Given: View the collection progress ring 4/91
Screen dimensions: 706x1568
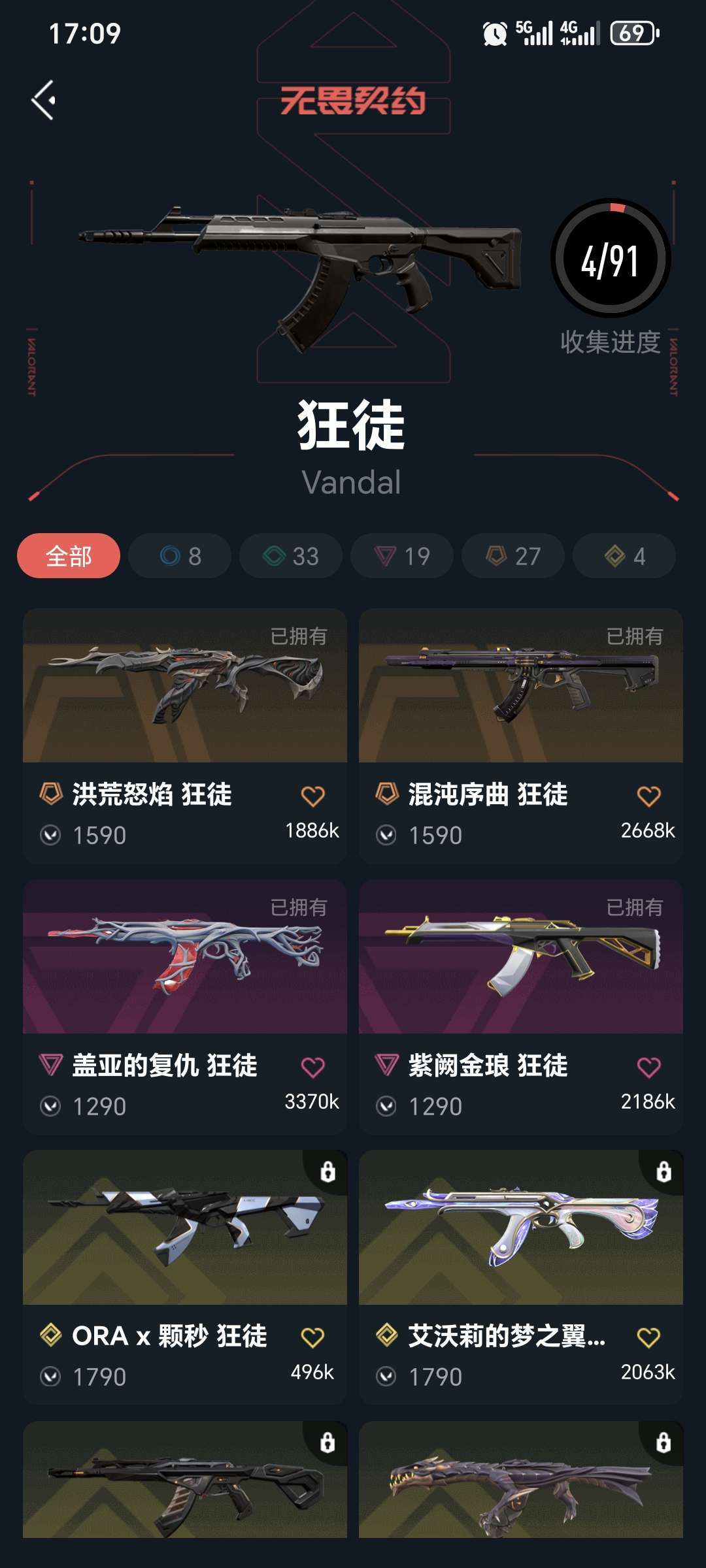Looking at the screenshot, I should (x=611, y=259).
